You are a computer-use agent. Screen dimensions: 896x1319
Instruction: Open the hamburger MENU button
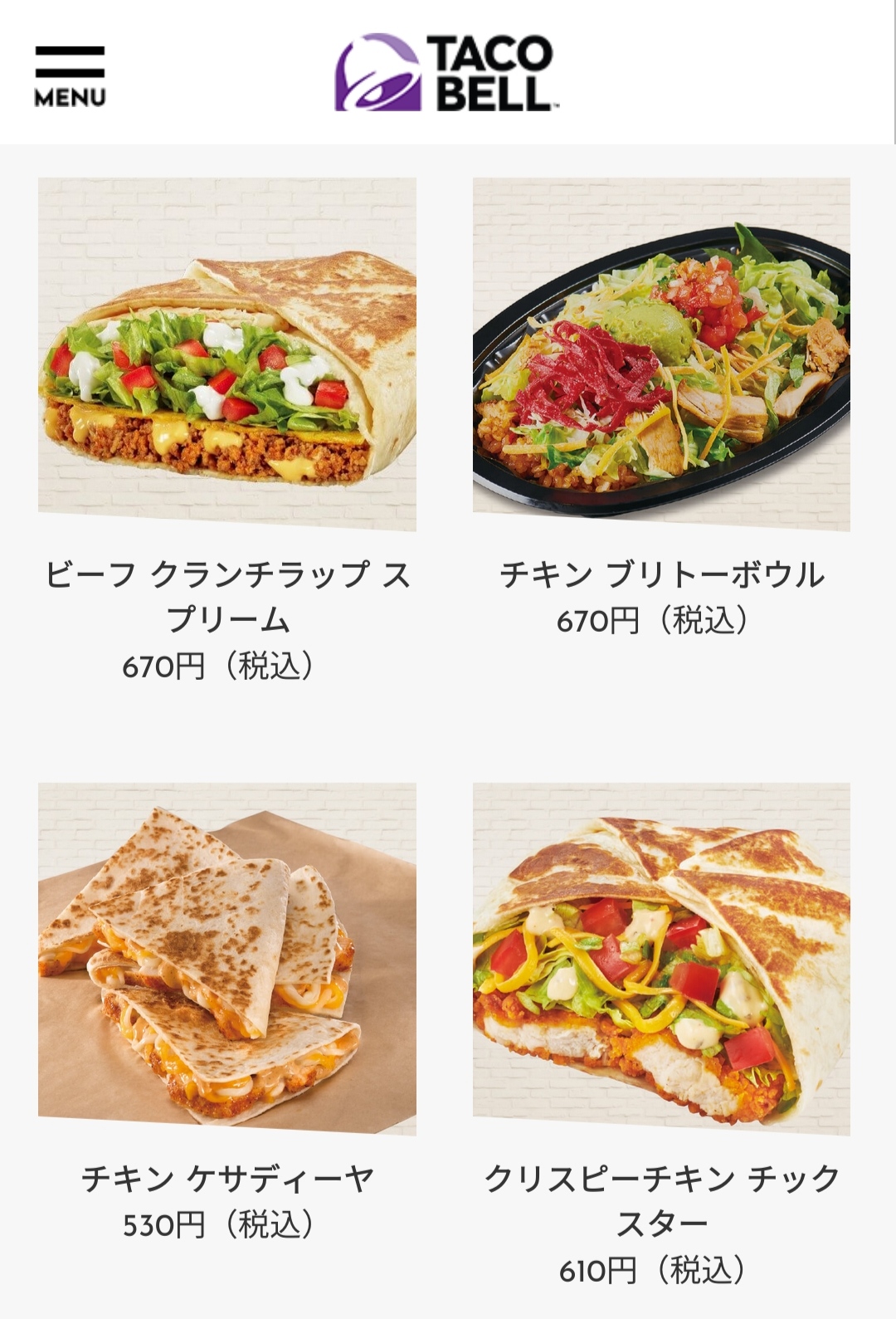tap(70, 76)
